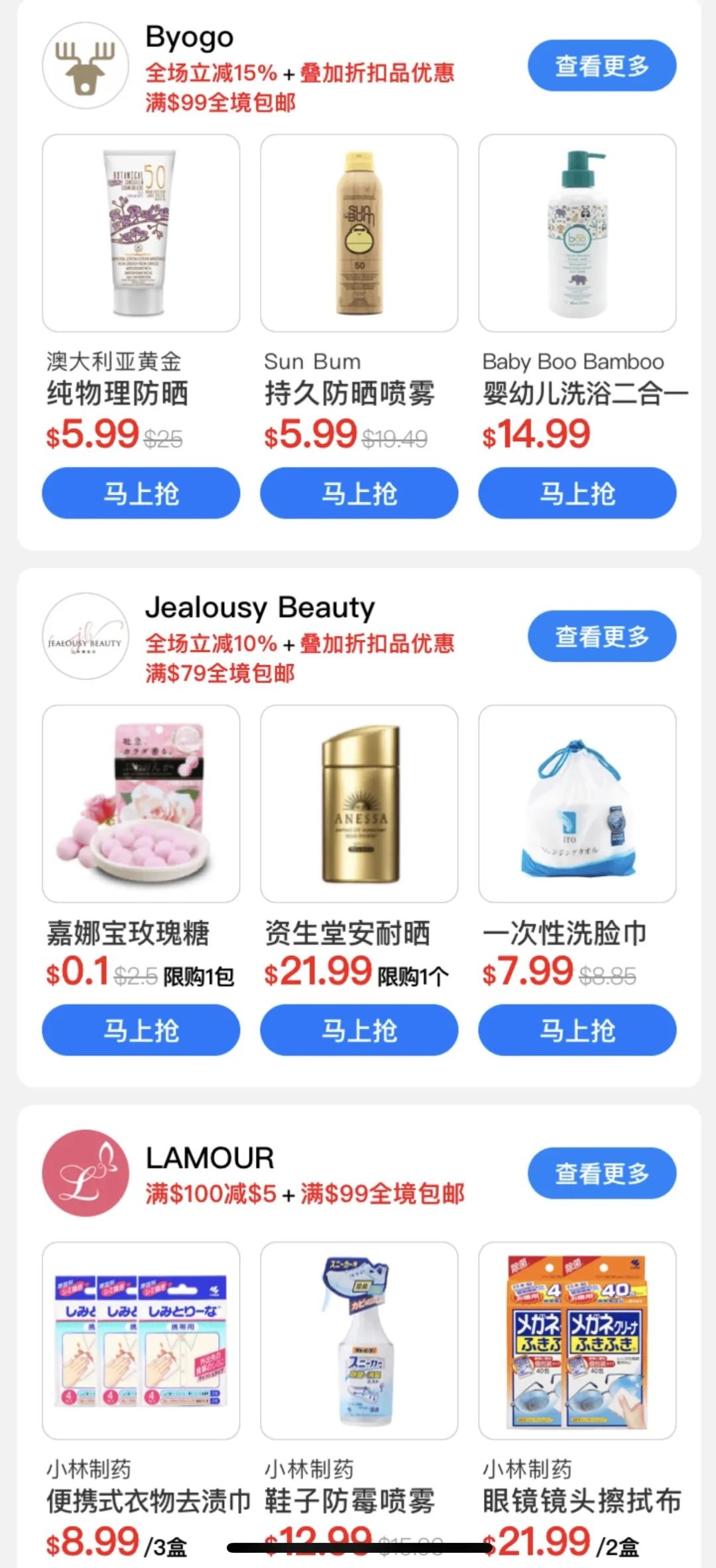Click the Byogo deer brand logo
Screen dimensions: 716x1568
86,66
